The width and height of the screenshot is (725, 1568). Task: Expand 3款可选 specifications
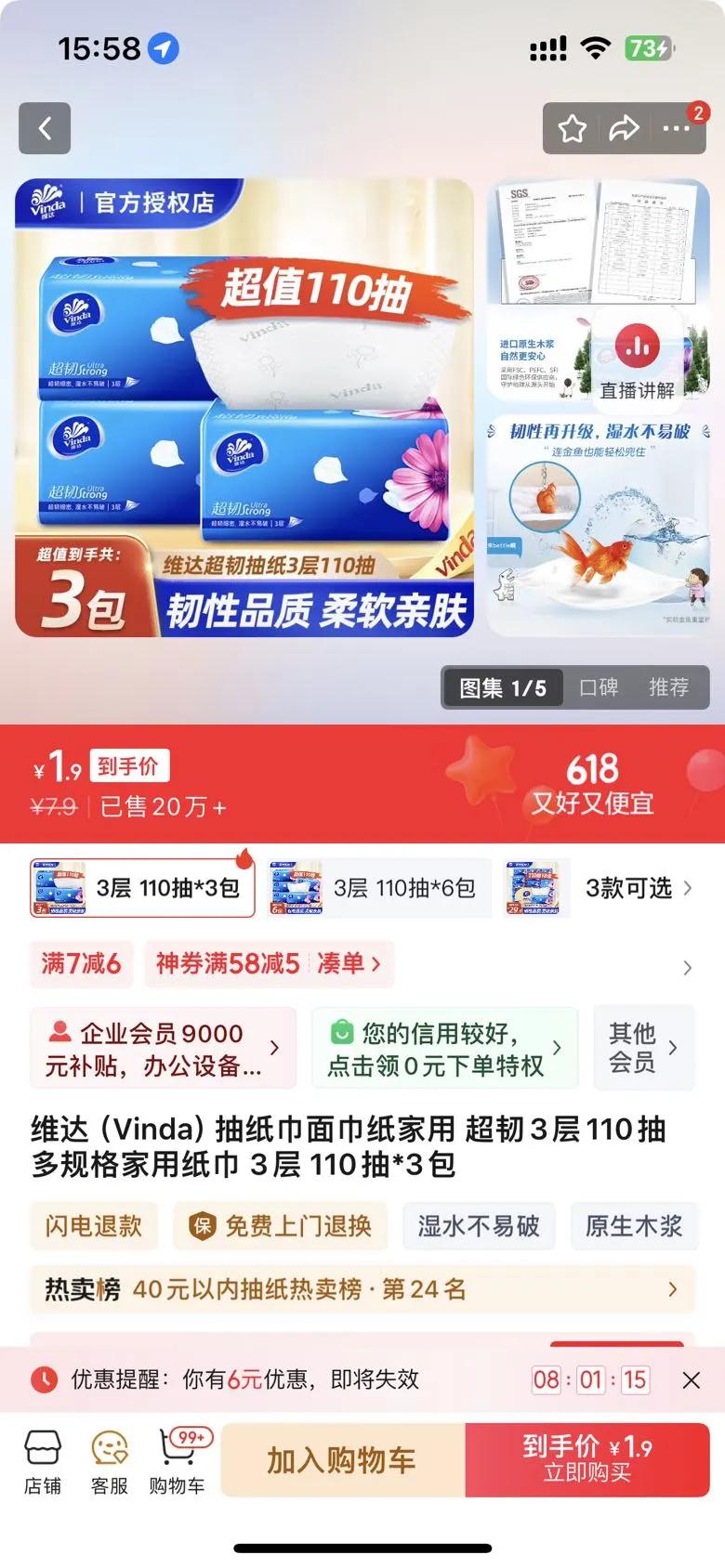pyautogui.click(x=638, y=888)
